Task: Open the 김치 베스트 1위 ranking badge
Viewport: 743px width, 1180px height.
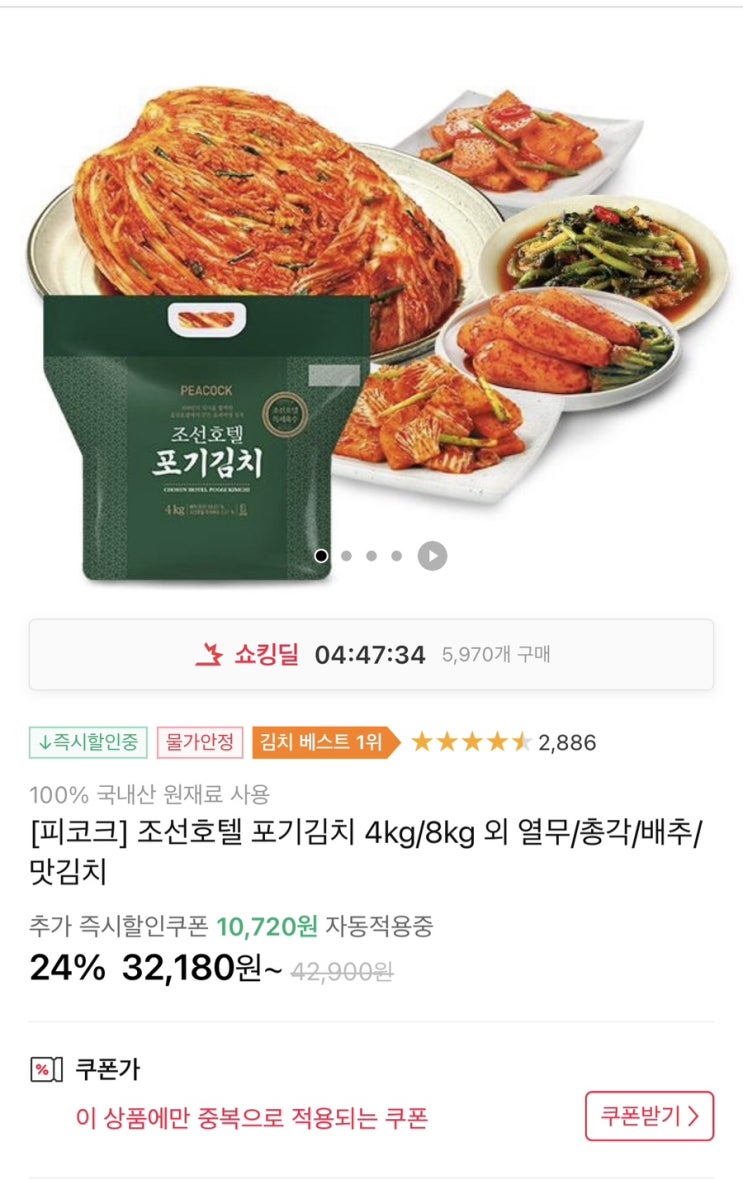Action: point(324,742)
